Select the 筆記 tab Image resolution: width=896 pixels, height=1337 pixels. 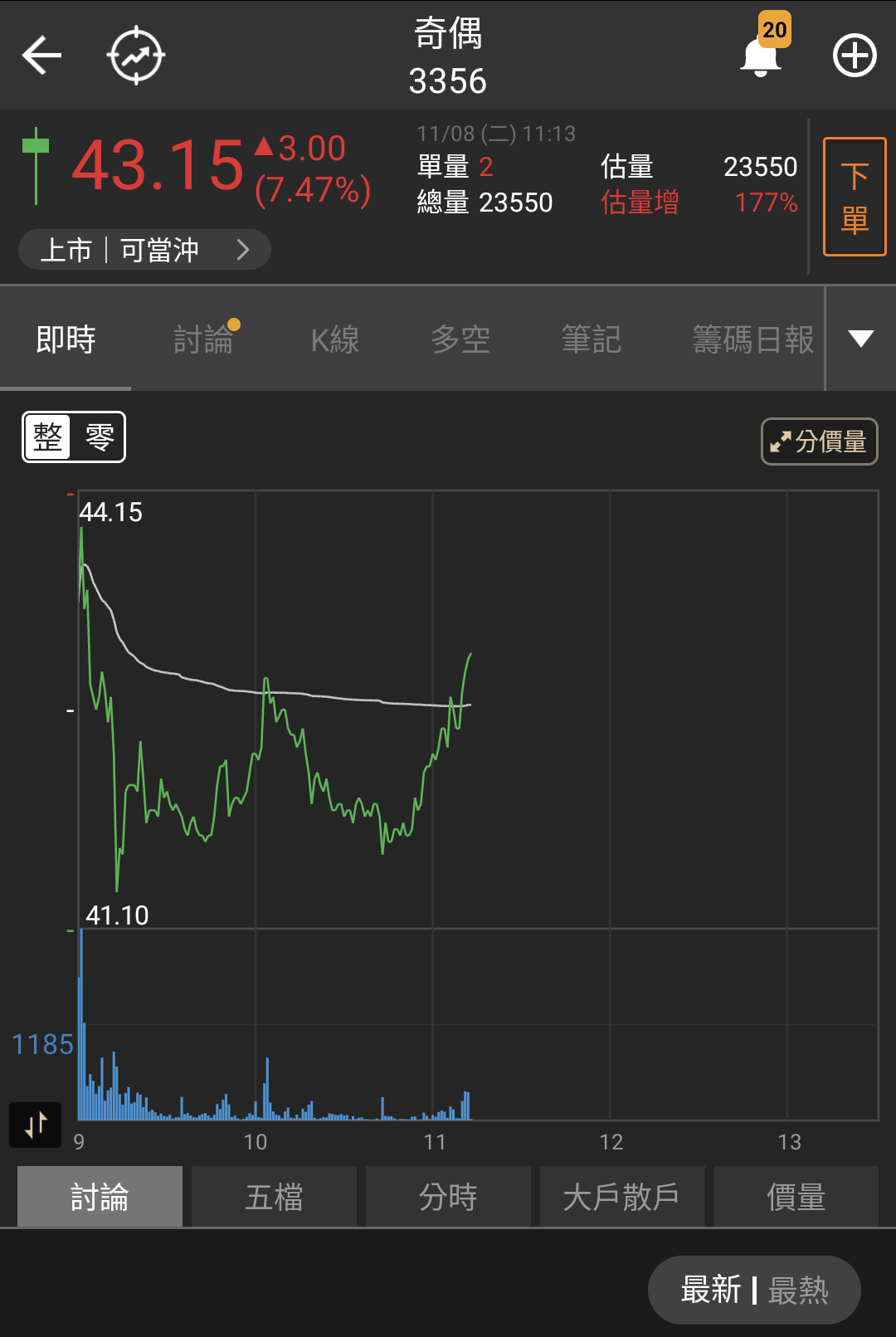pos(592,339)
